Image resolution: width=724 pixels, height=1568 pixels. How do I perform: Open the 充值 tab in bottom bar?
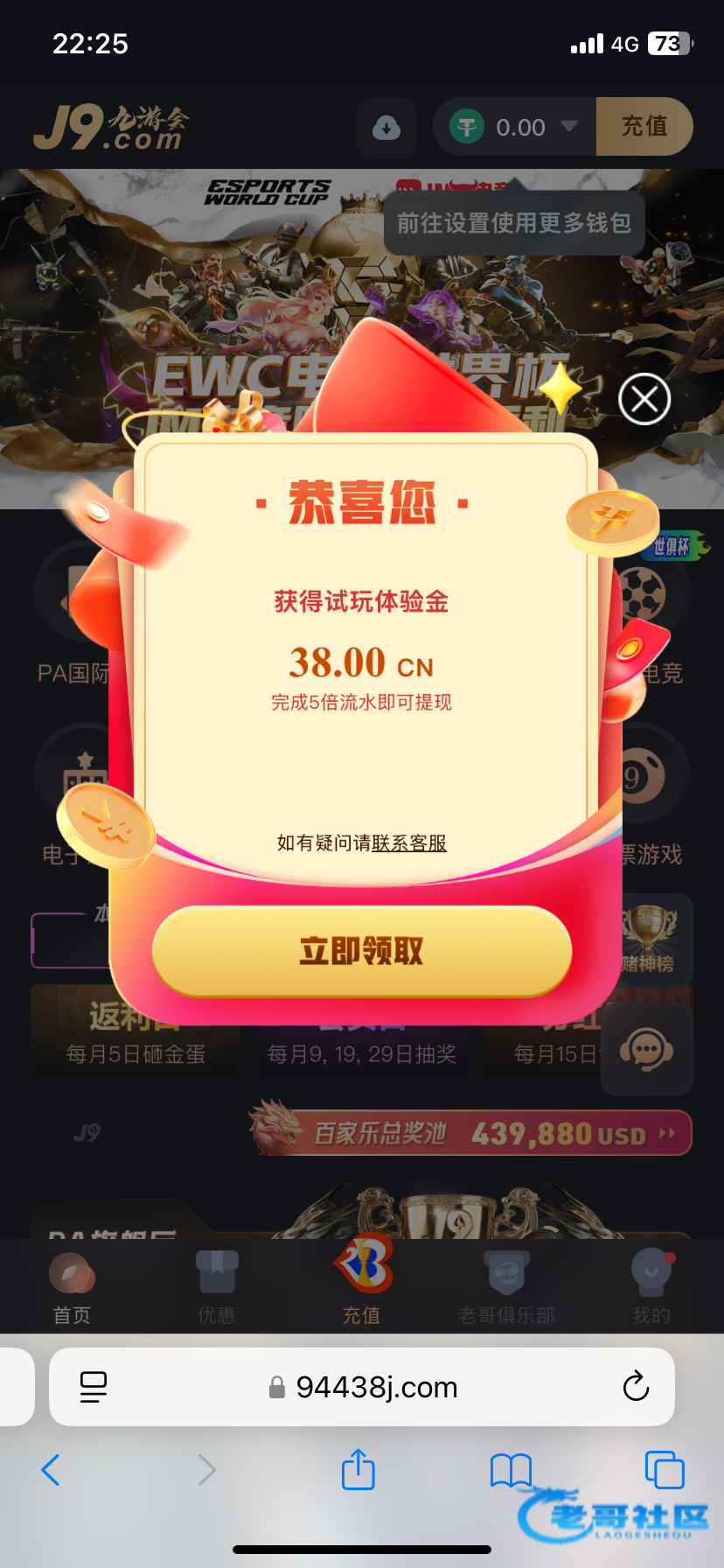click(362, 1282)
